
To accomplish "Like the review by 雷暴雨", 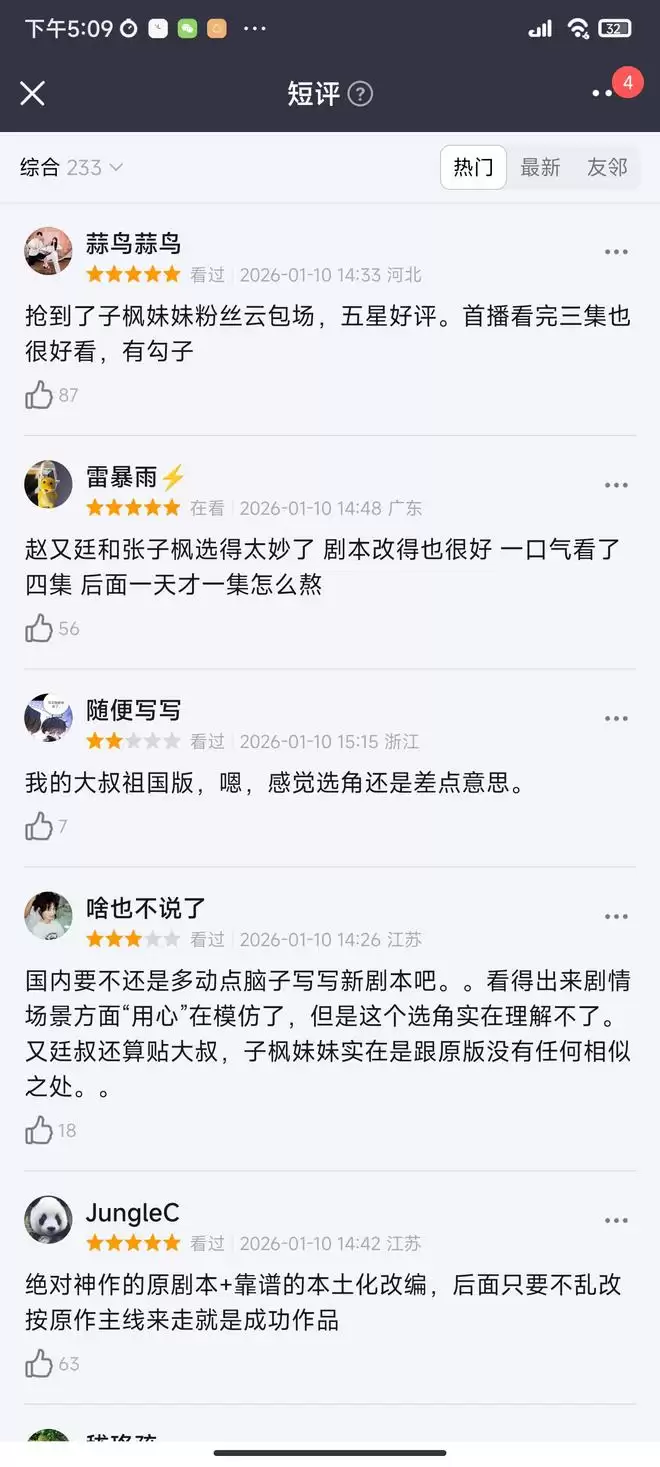I will point(40,628).
